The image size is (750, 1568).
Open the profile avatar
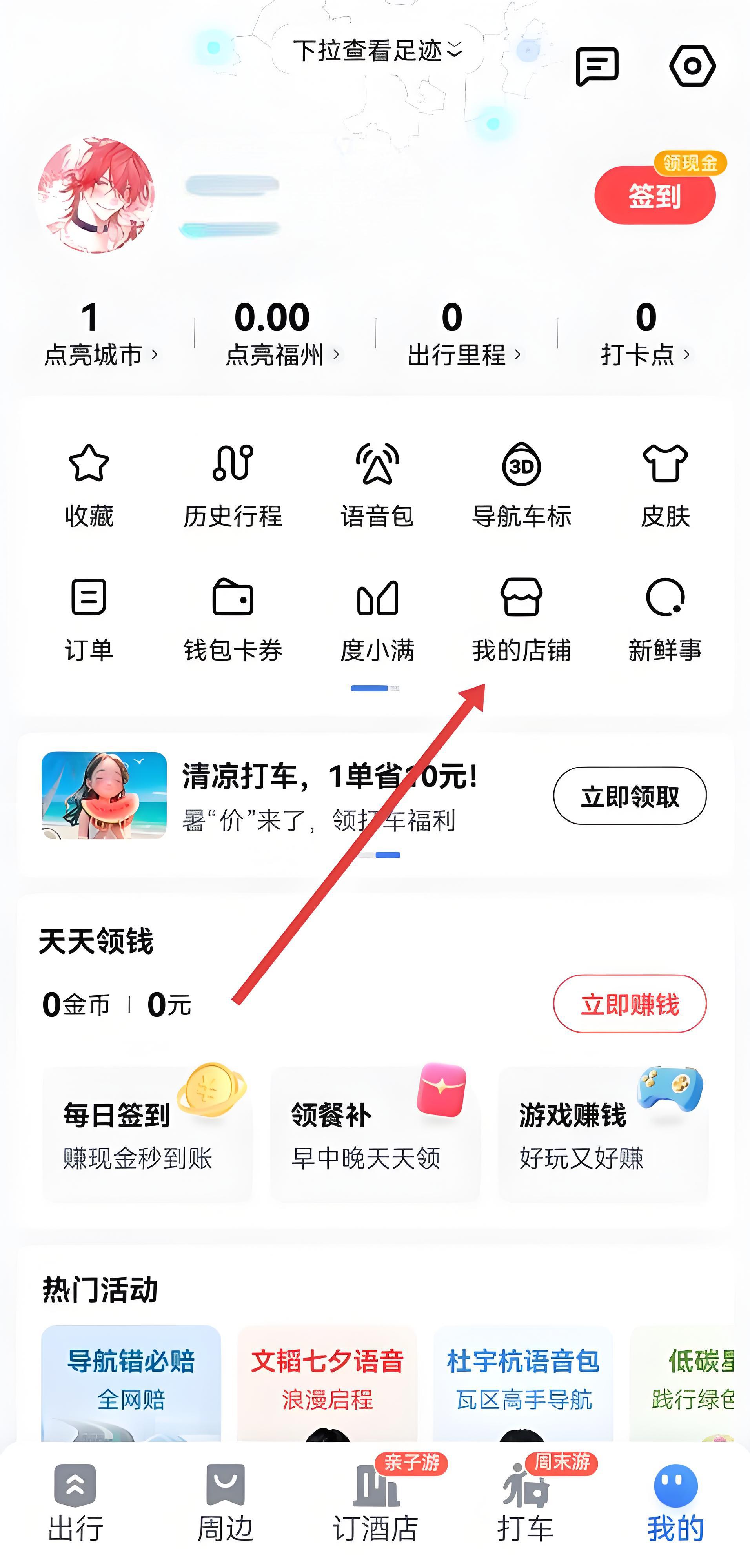pyautogui.click(x=96, y=195)
